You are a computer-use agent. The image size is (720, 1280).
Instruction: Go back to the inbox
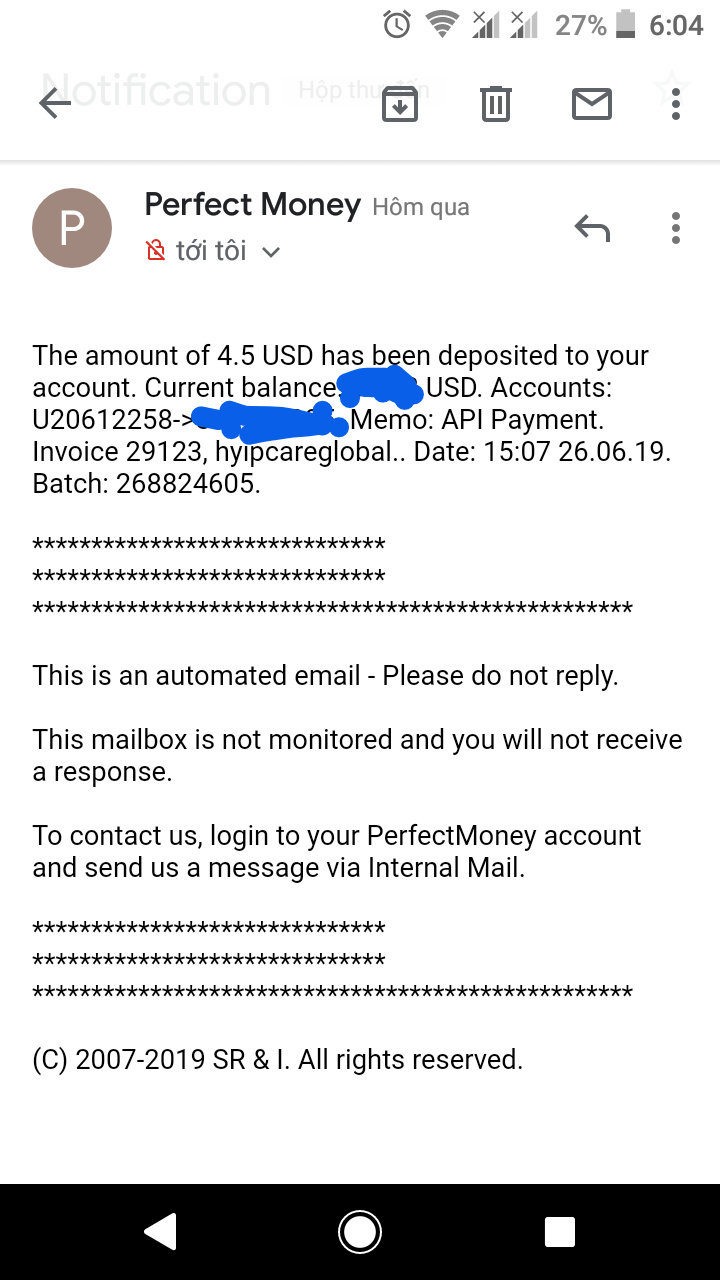(x=55, y=103)
